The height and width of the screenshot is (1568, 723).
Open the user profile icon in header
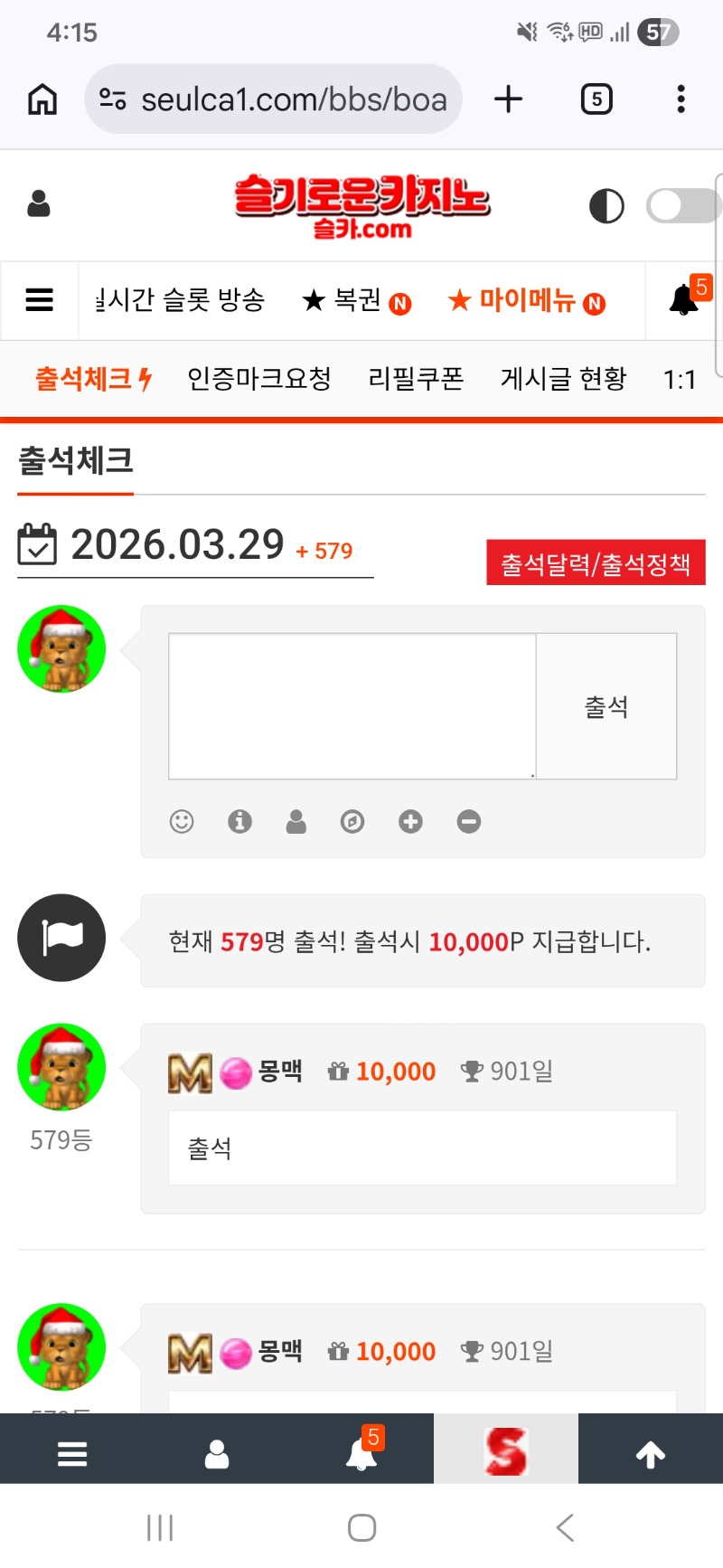(39, 204)
